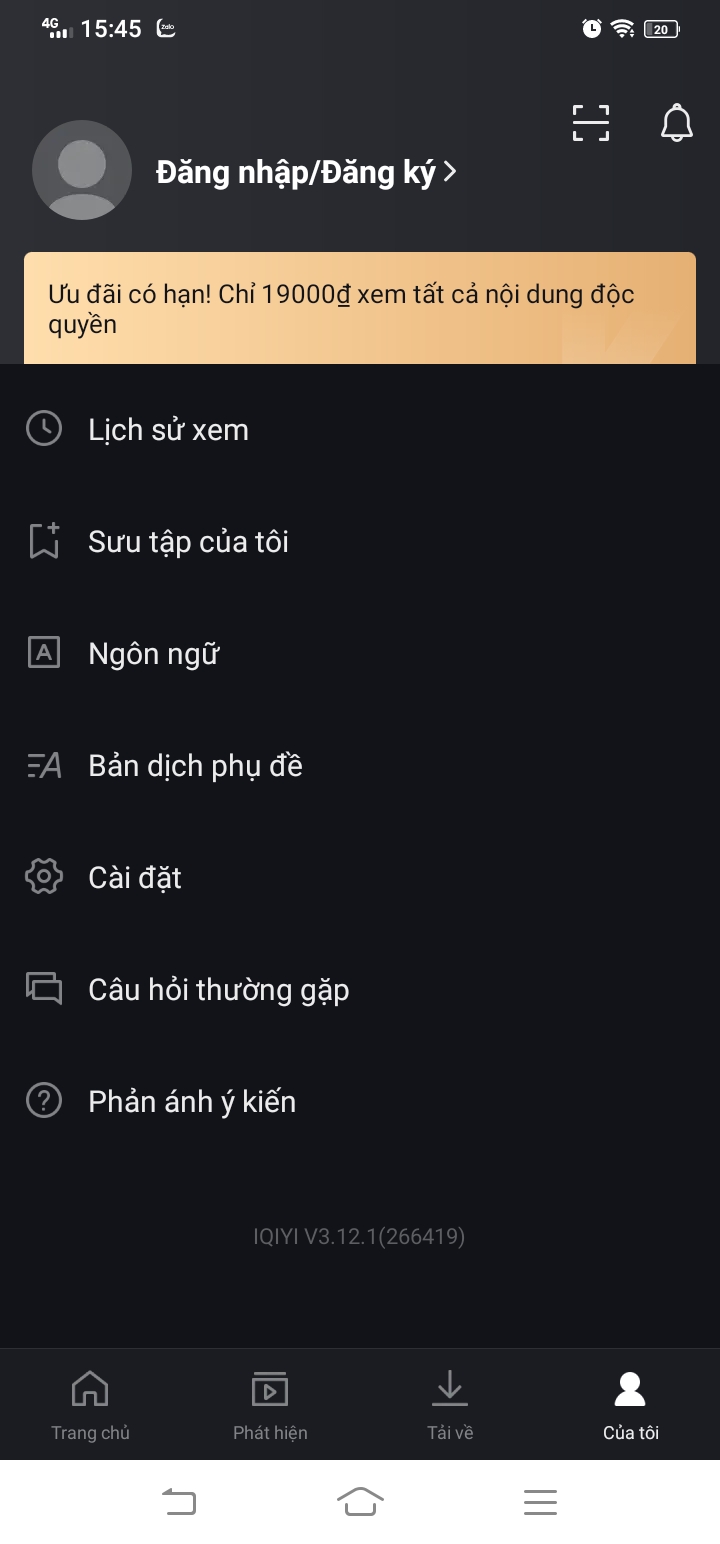This screenshot has height=1544, width=720.
Task: Select the Của tôi tab
Action: [x=630, y=1405]
